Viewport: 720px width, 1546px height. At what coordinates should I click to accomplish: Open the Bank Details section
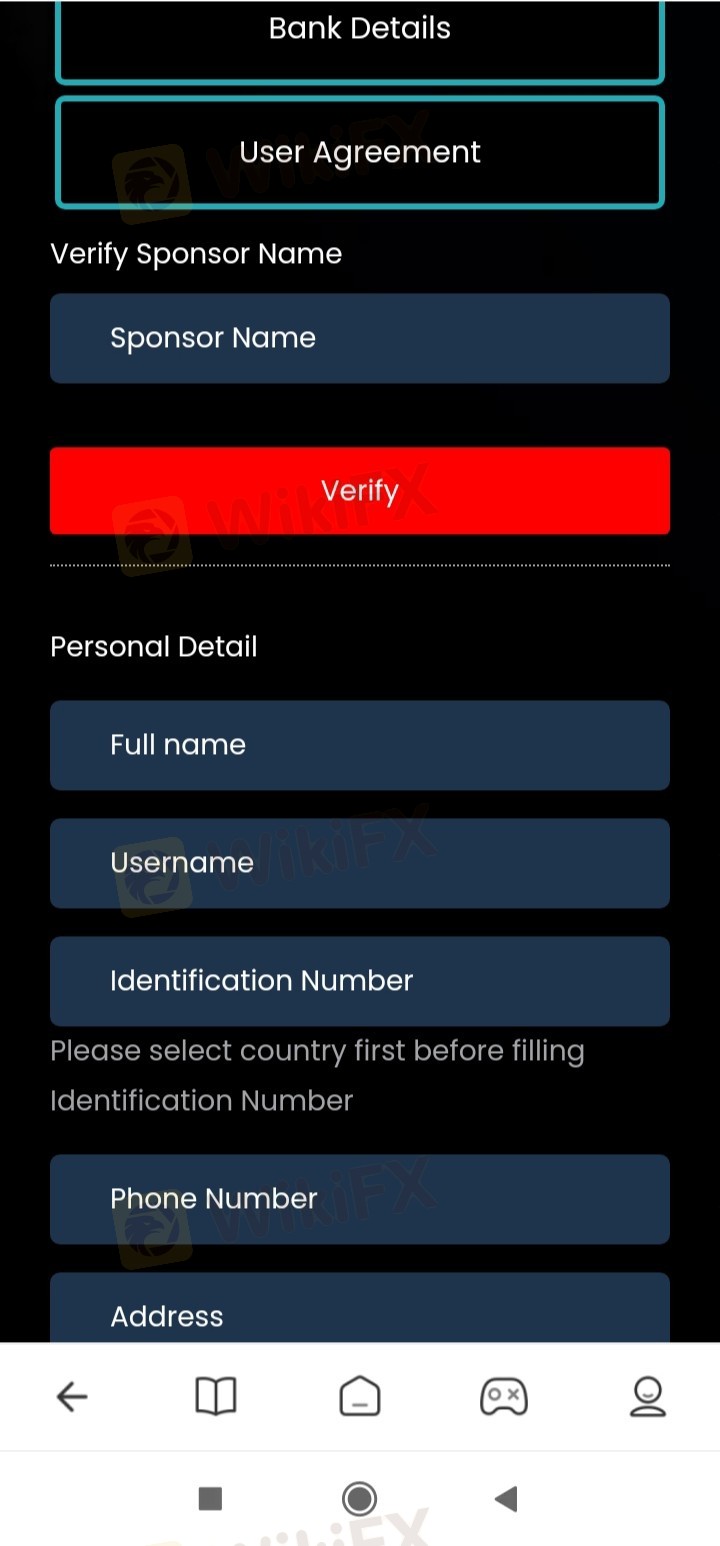360,40
